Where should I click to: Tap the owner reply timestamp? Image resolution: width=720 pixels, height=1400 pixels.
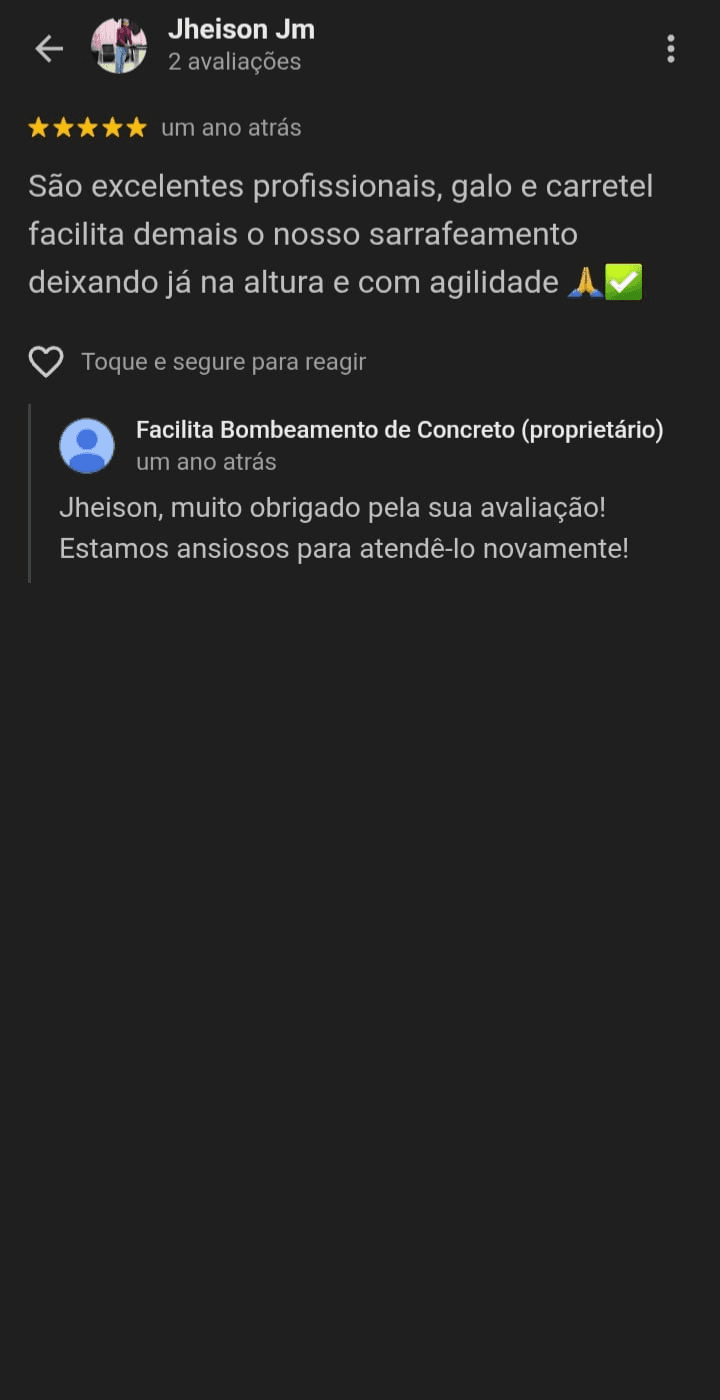point(205,462)
